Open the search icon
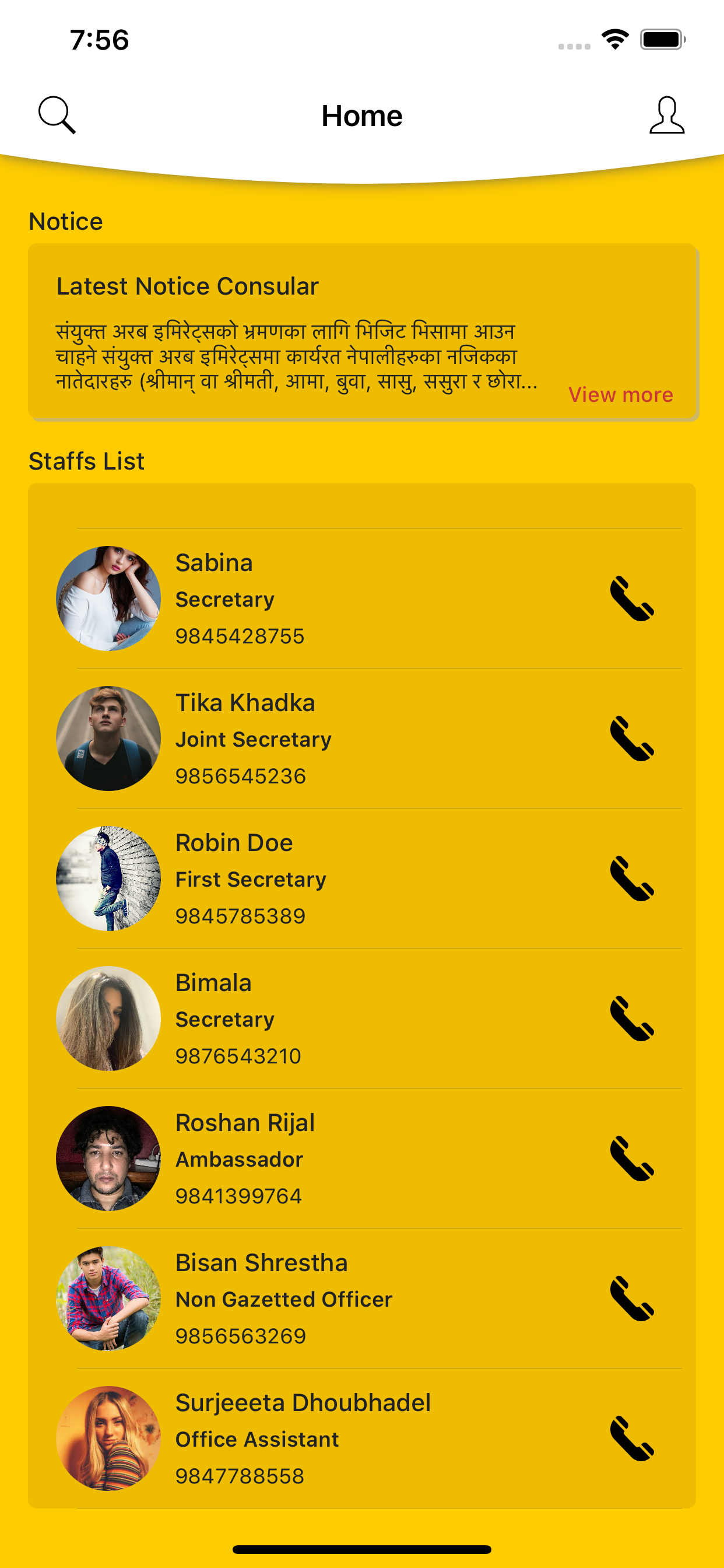The height and width of the screenshot is (1568, 724). [x=57, y=115]
